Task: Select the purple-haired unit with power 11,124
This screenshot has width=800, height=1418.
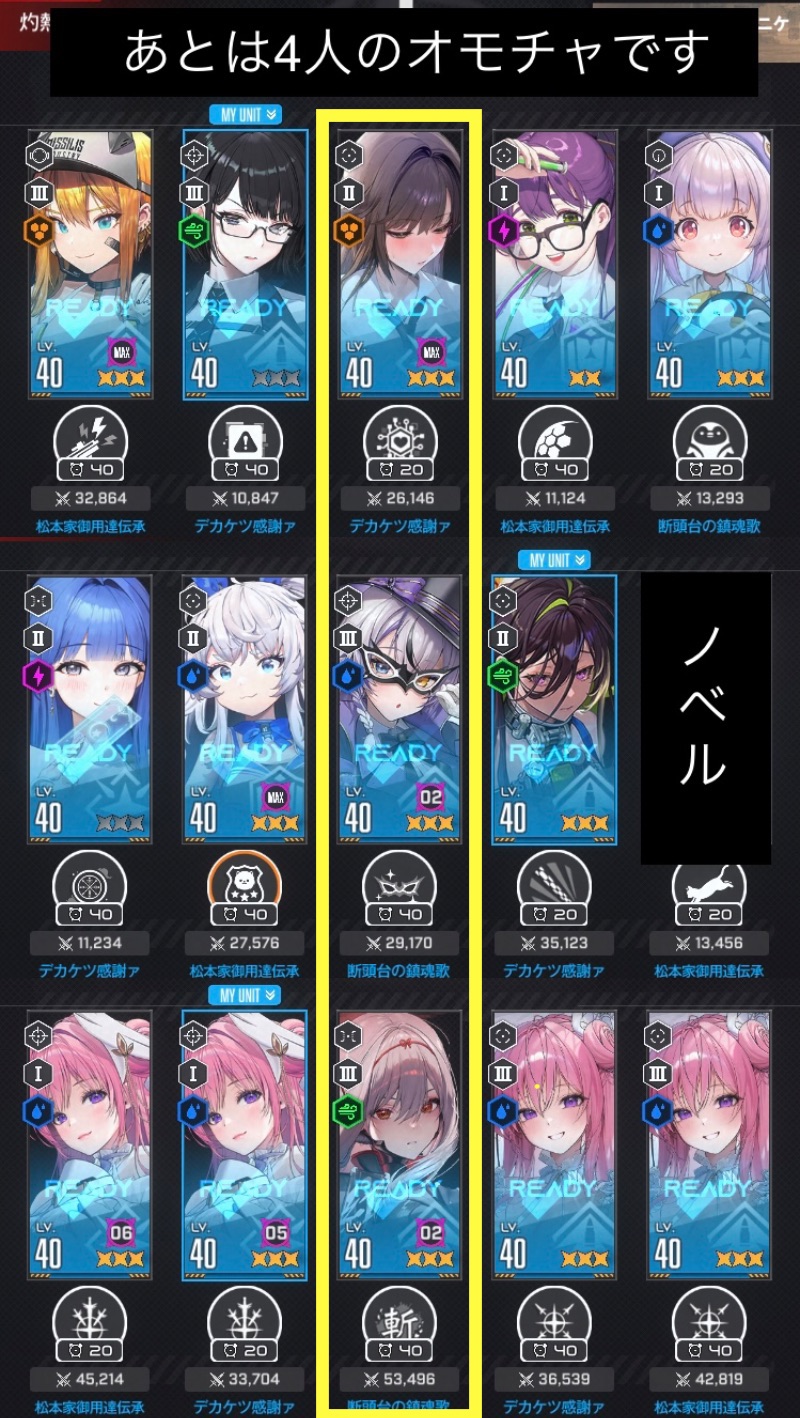Action: [554, 265]
